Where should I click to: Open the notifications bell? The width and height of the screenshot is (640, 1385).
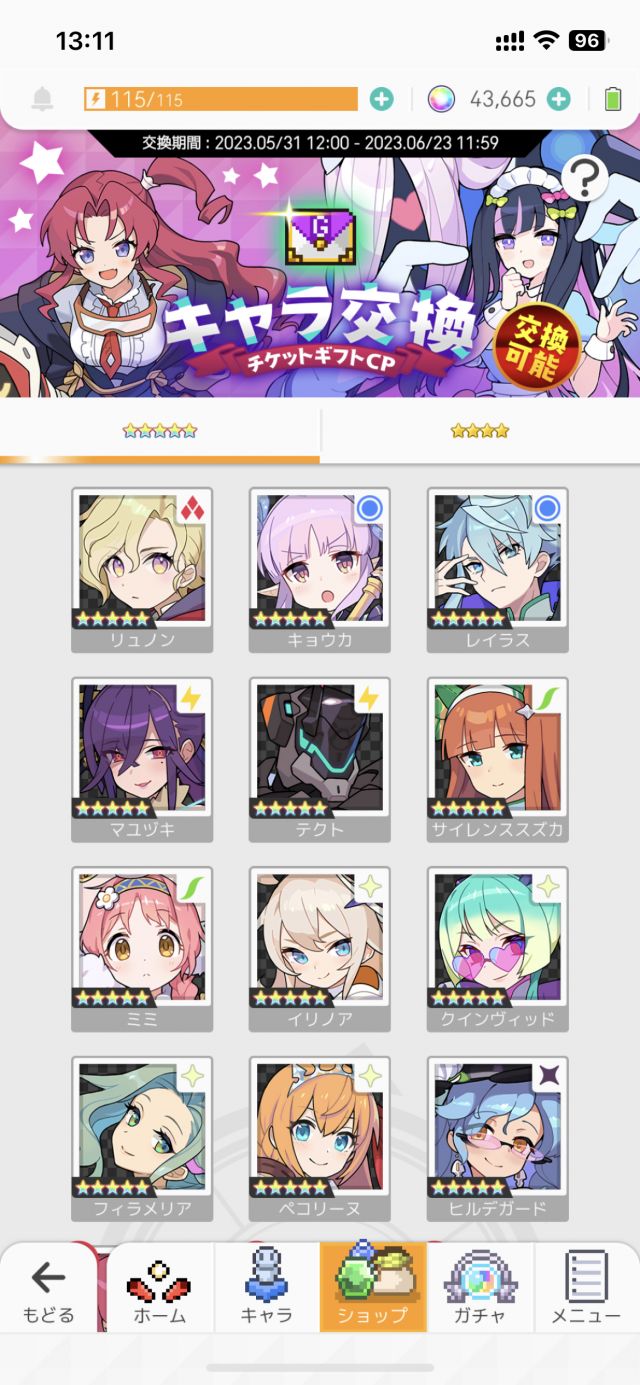click(x=42, y=99)
